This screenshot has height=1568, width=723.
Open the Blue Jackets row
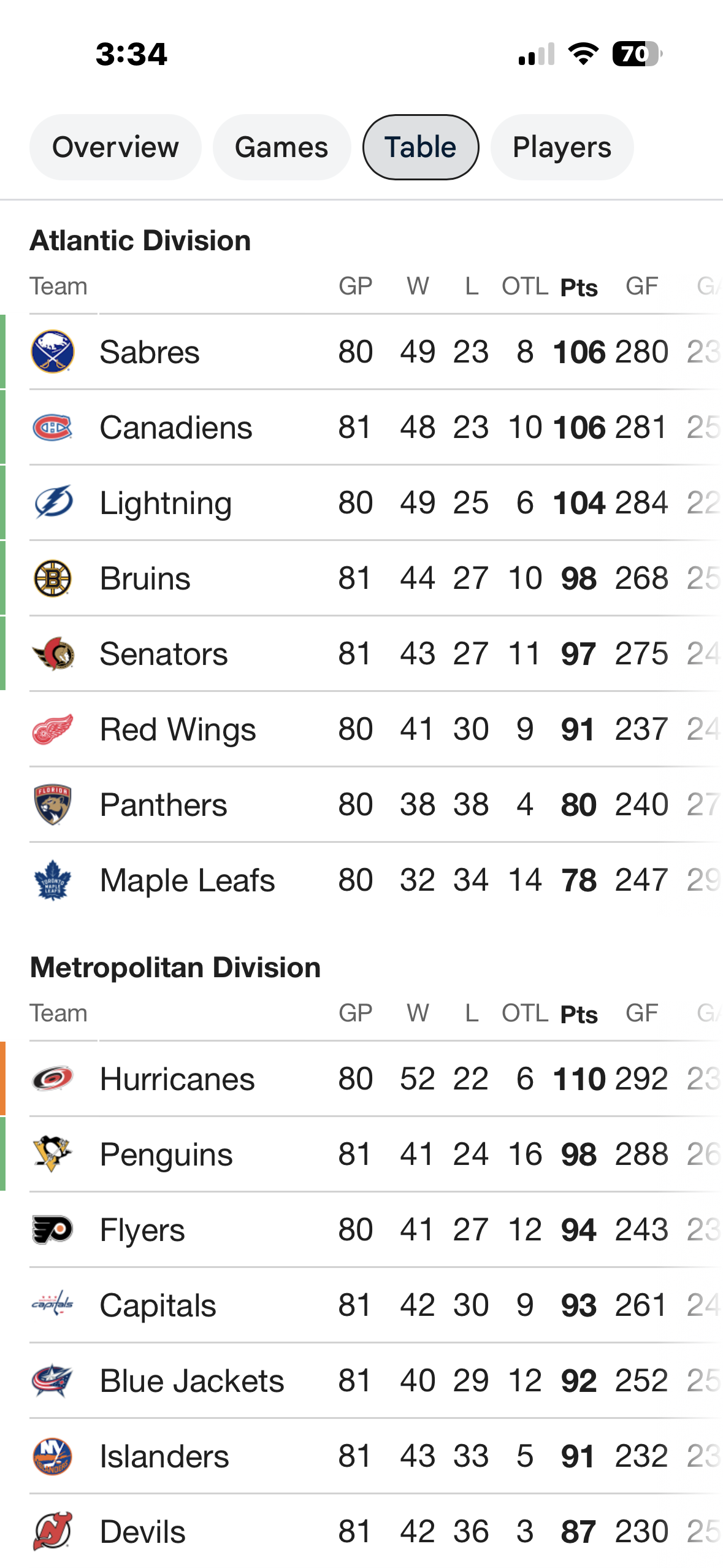coord(192,1381)
